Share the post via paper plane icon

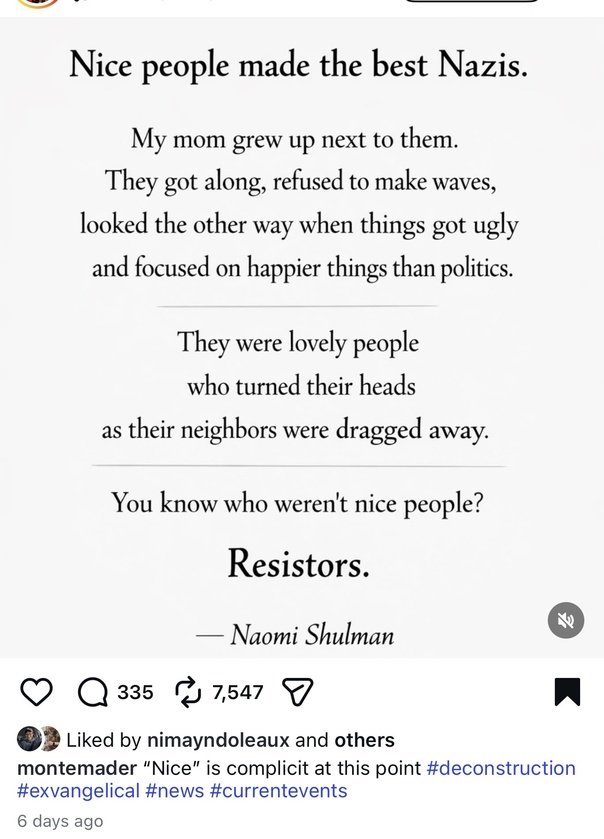point(298,692)
